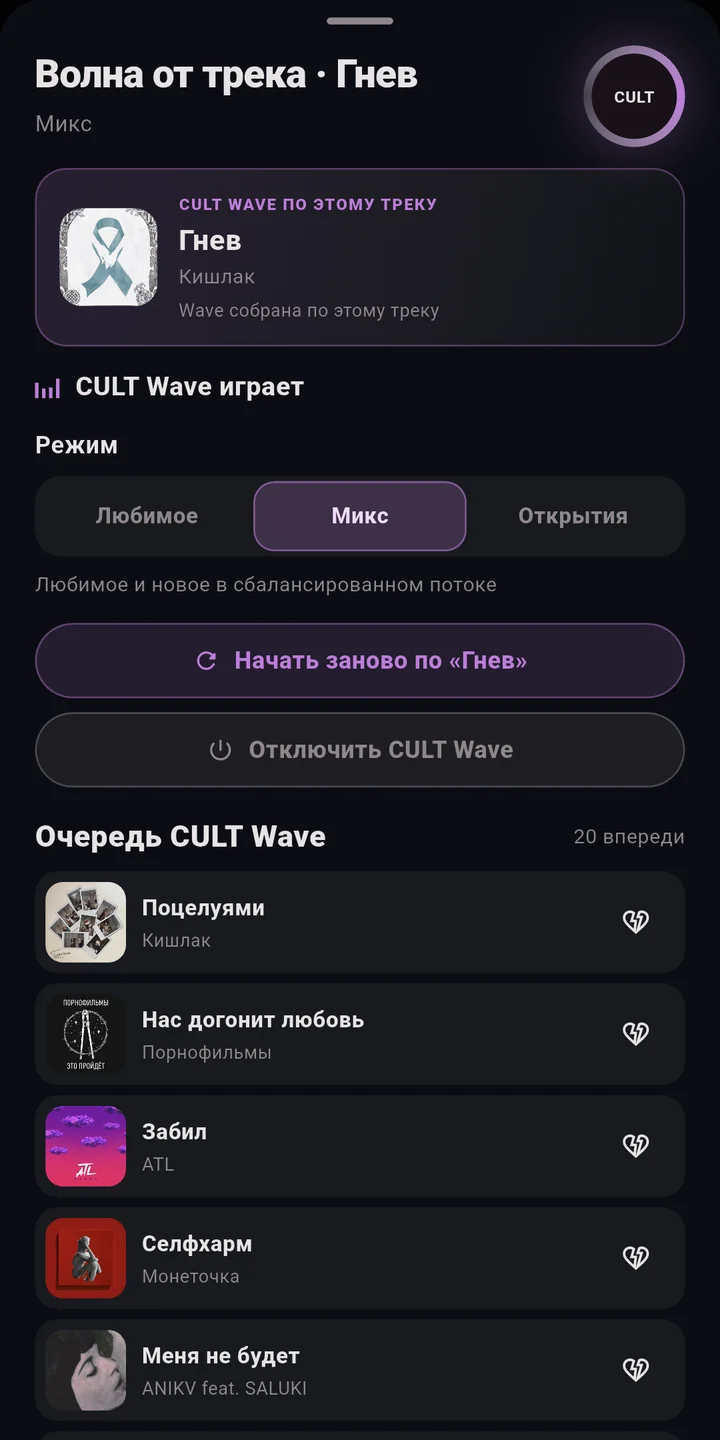Dislike the track Меня не будет
The image size is (720, 1440).
coord(636,1370)
